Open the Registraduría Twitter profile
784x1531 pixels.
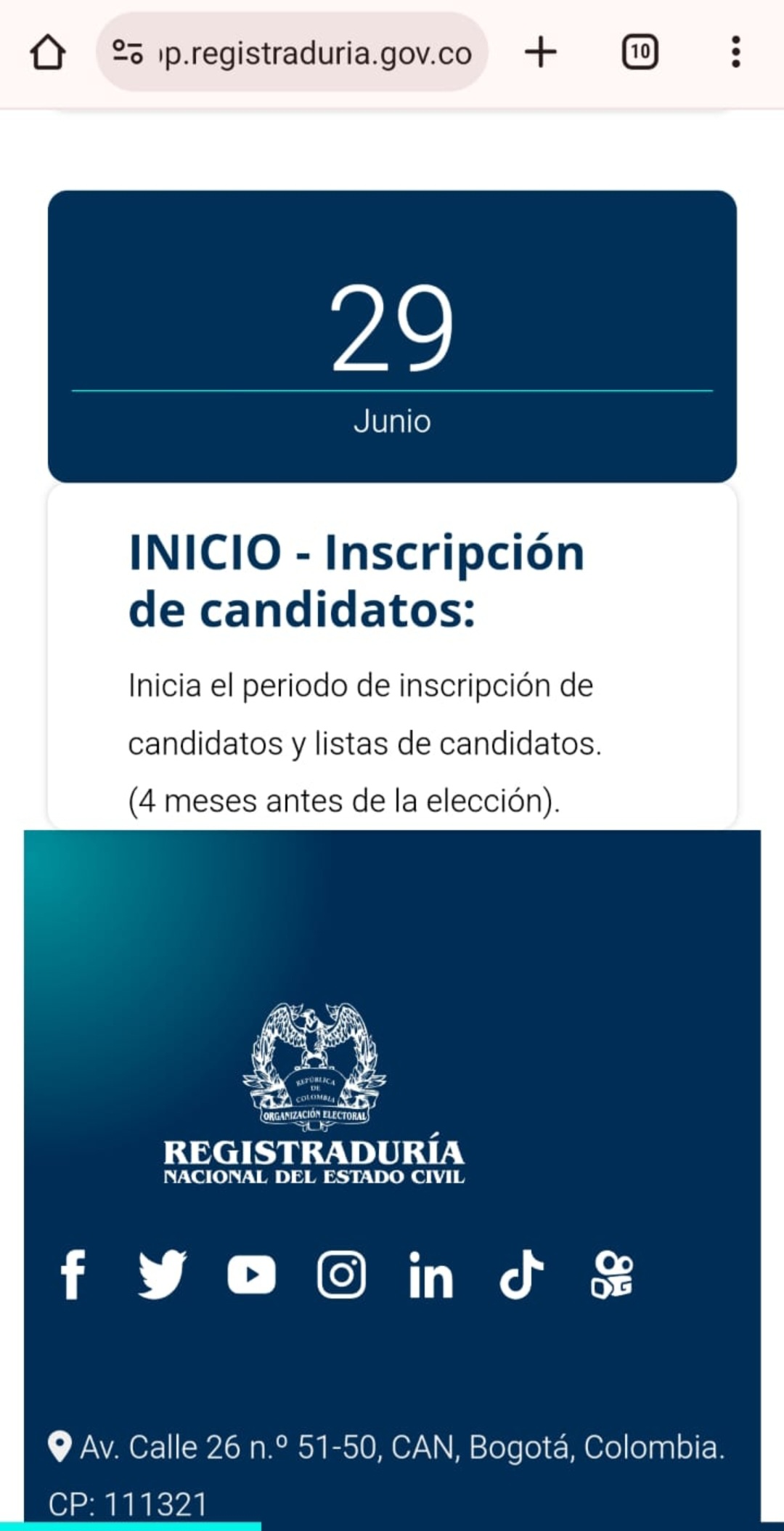[162, 1275]
